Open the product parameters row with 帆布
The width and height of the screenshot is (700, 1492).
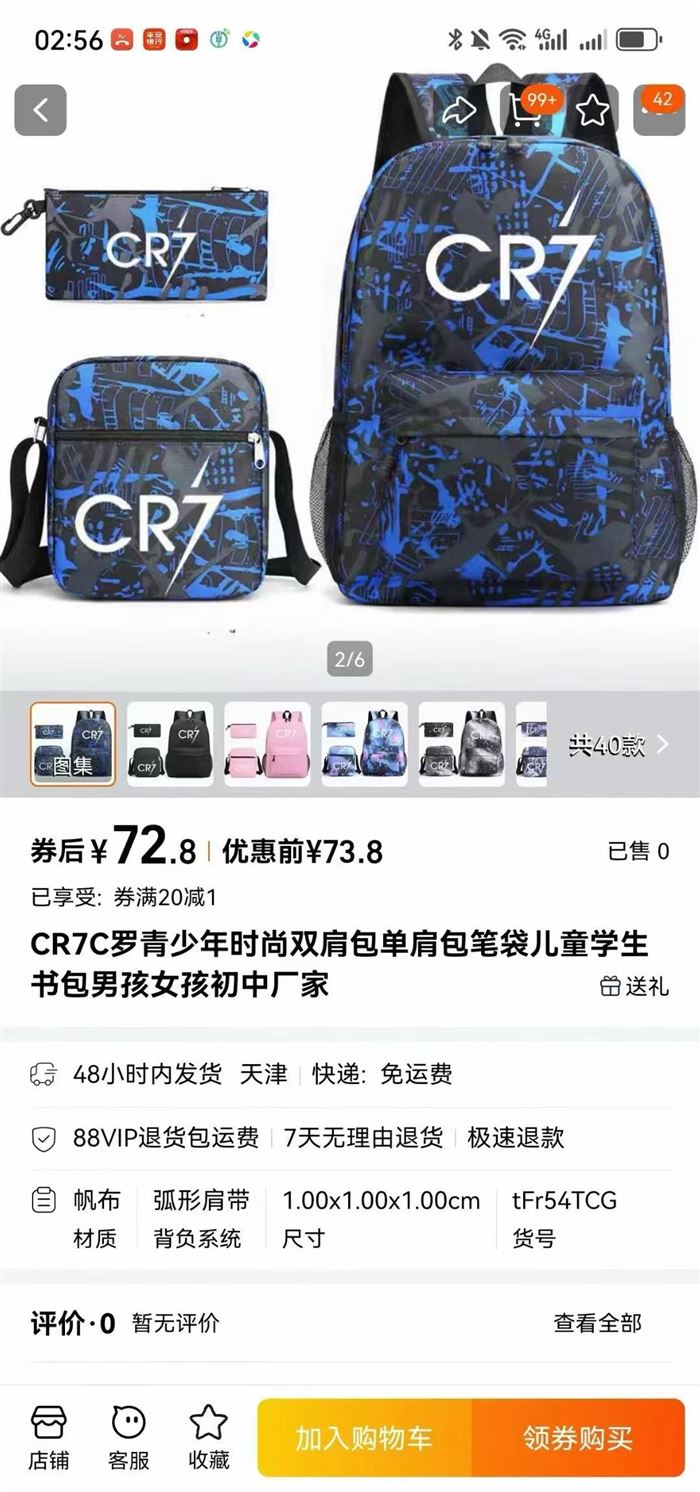350,1217
